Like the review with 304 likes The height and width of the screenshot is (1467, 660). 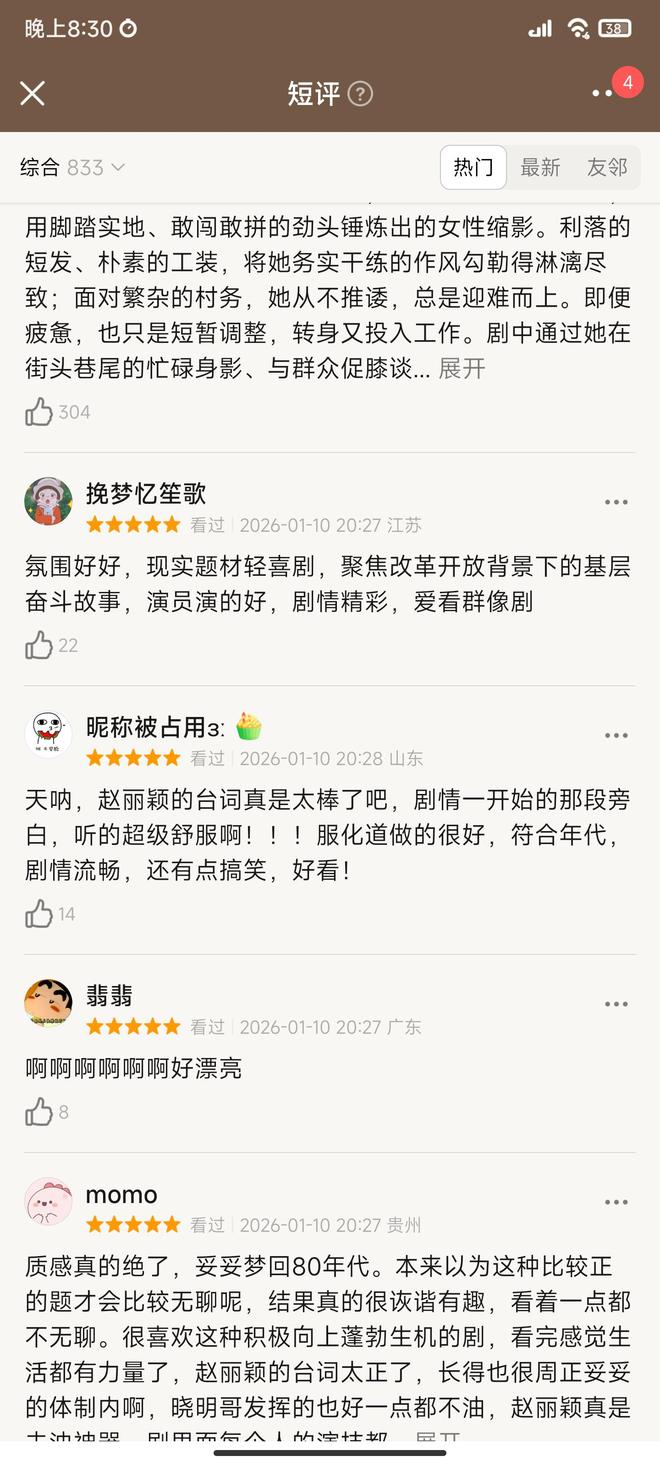coord(39,412)
